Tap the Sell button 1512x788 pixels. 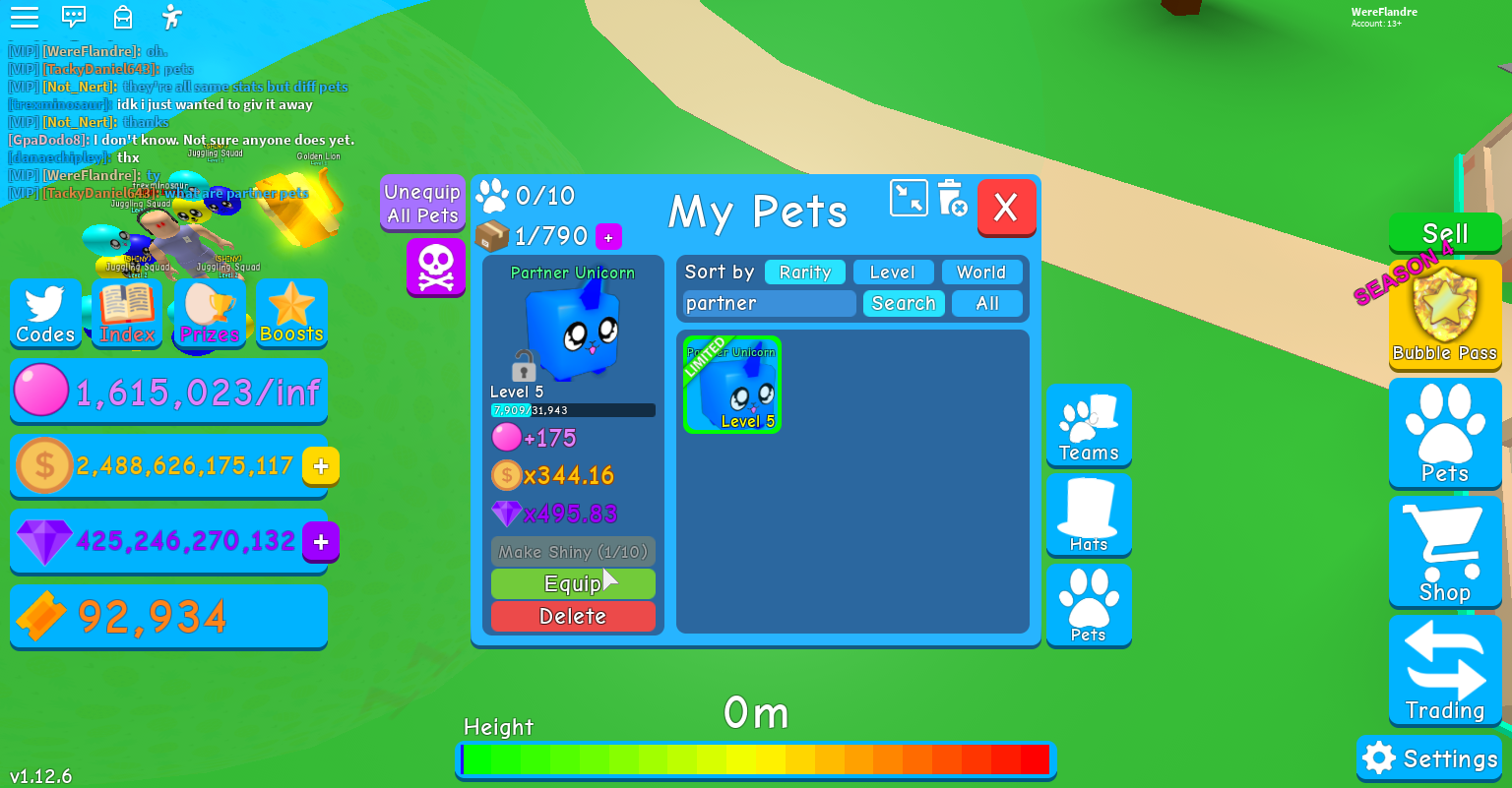point(1445,233)
